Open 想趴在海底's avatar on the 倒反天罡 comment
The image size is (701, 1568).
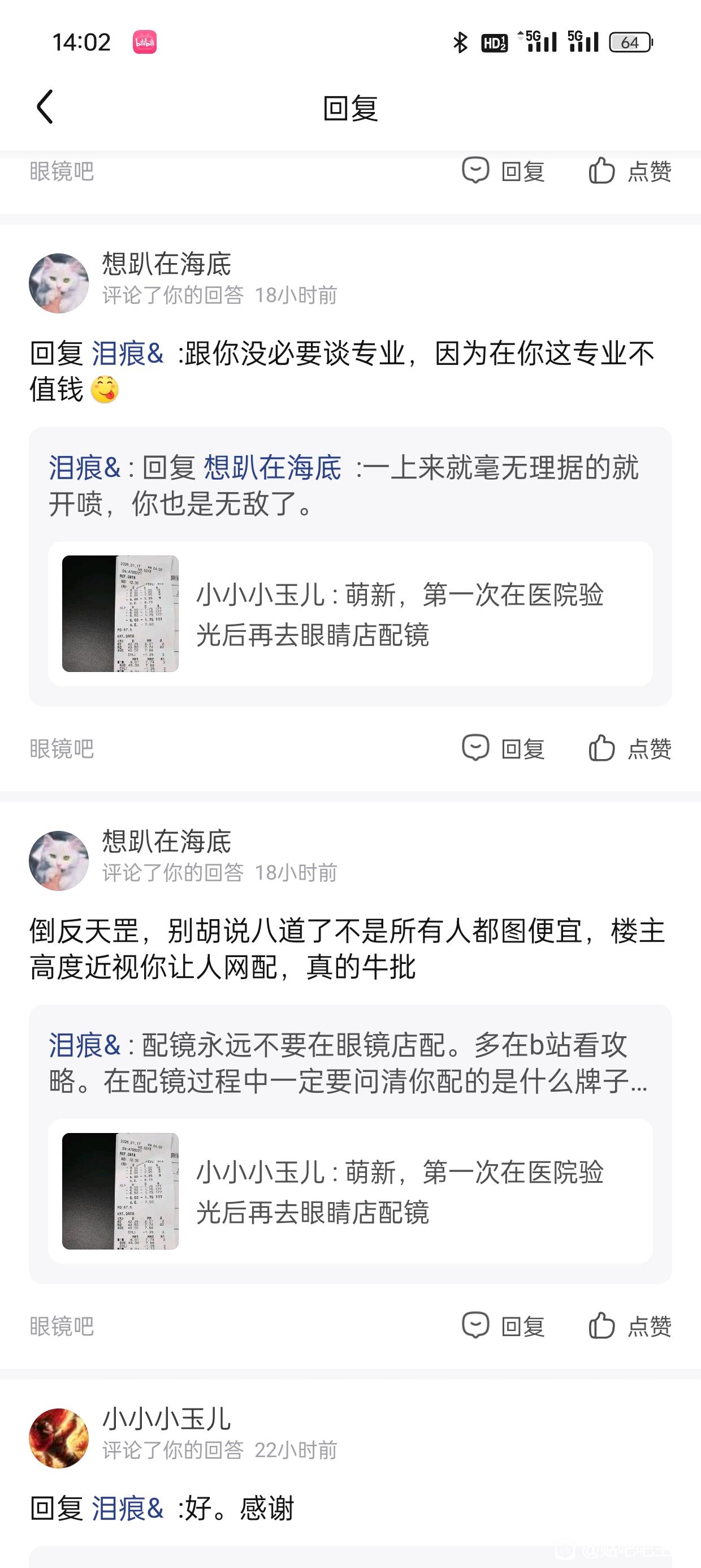[59, 861]
